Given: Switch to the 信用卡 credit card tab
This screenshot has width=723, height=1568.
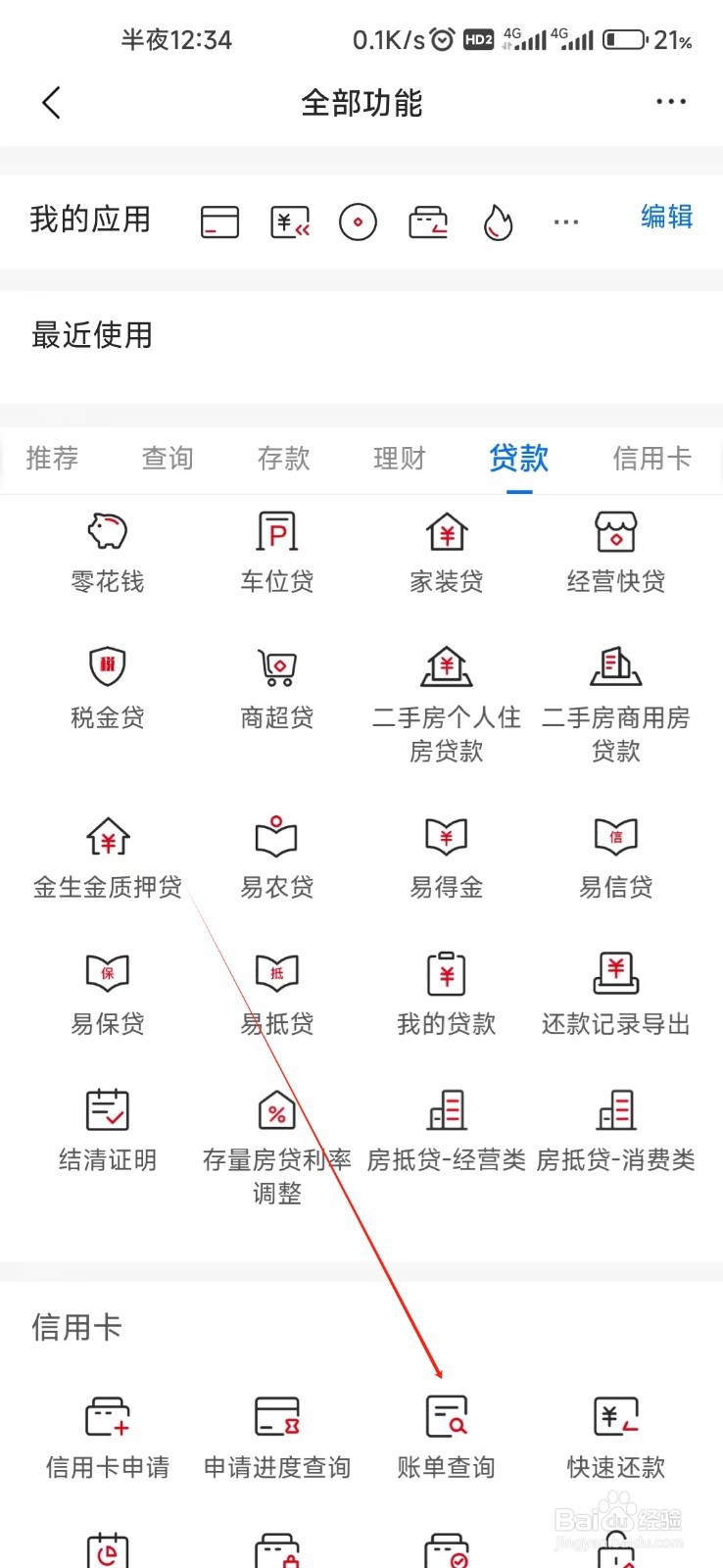Looking at the screenshot, I should click(x=651, y=459).
